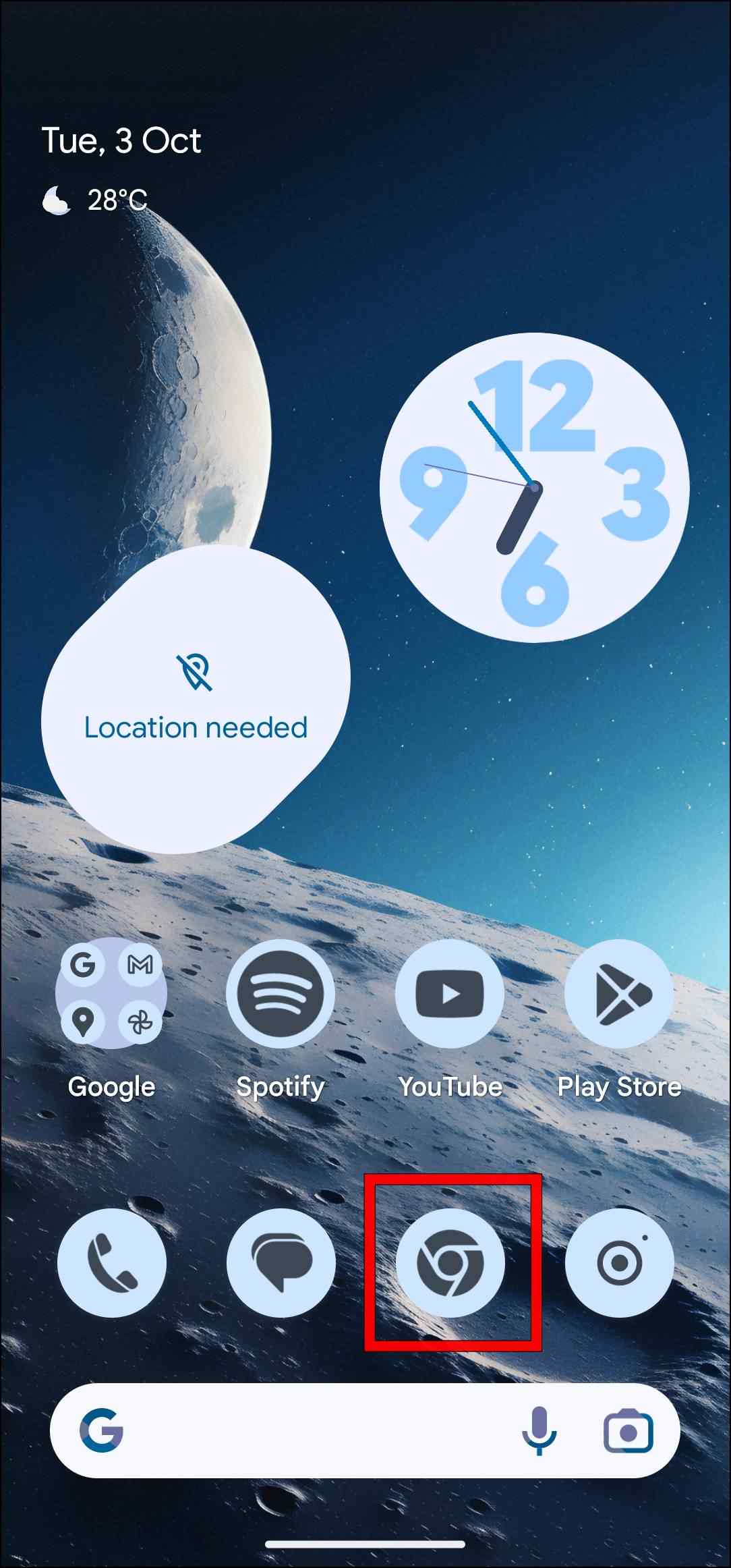
Task: Open Google Lens camera search
Action: [x=628, y=1431]
